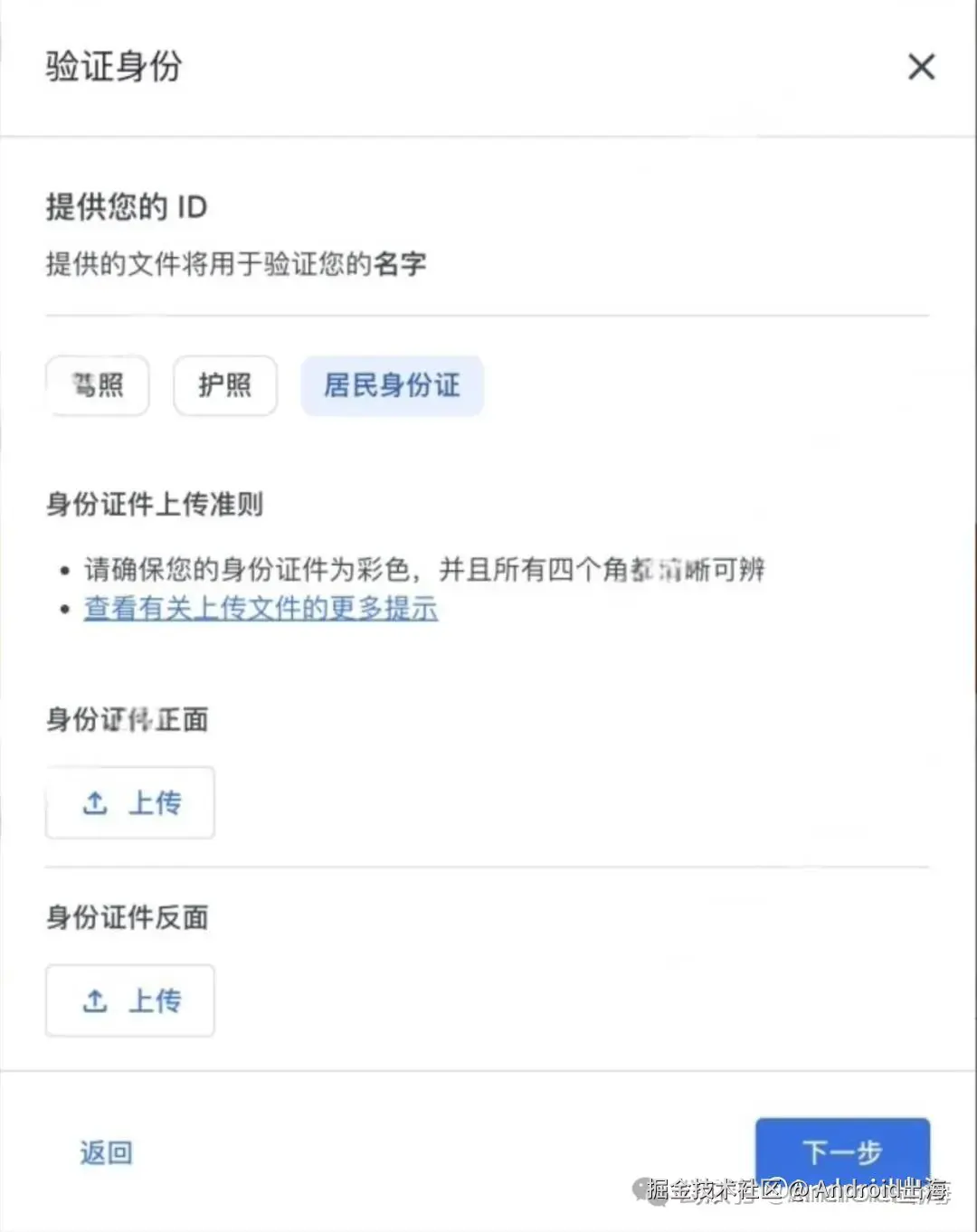977x1232 pixels.
Task: Tap 返回 to go back
Action: [x=106, y=1152]
